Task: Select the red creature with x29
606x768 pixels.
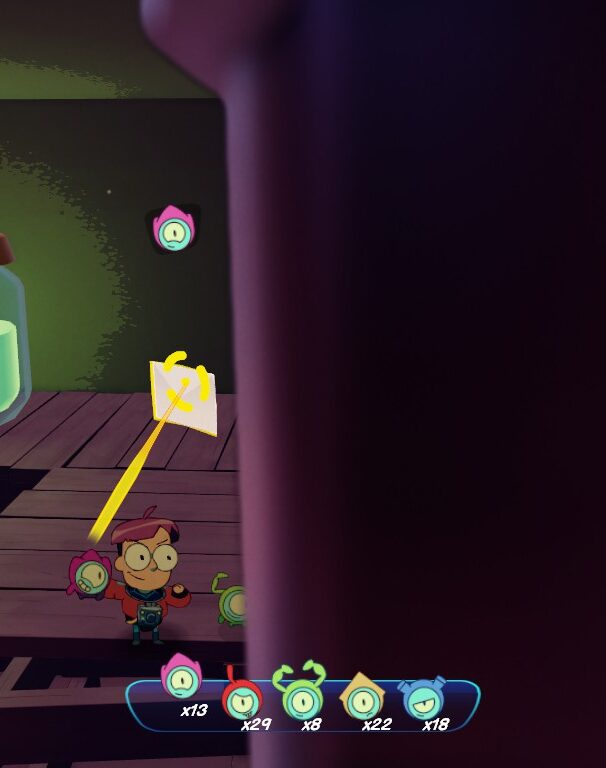Action: click(x=241, y=696)
